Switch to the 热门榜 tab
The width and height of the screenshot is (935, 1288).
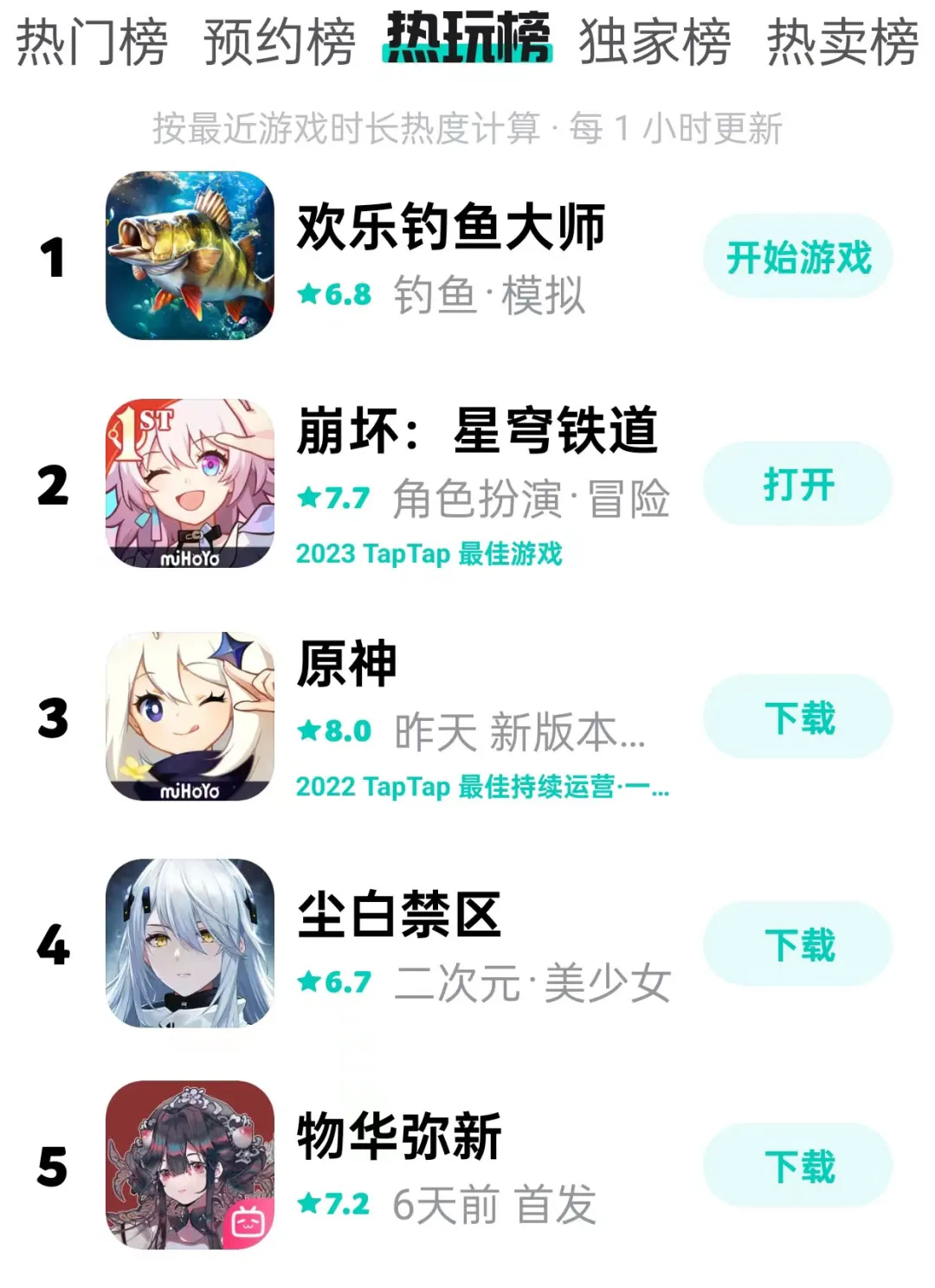[x=91, y=41]
